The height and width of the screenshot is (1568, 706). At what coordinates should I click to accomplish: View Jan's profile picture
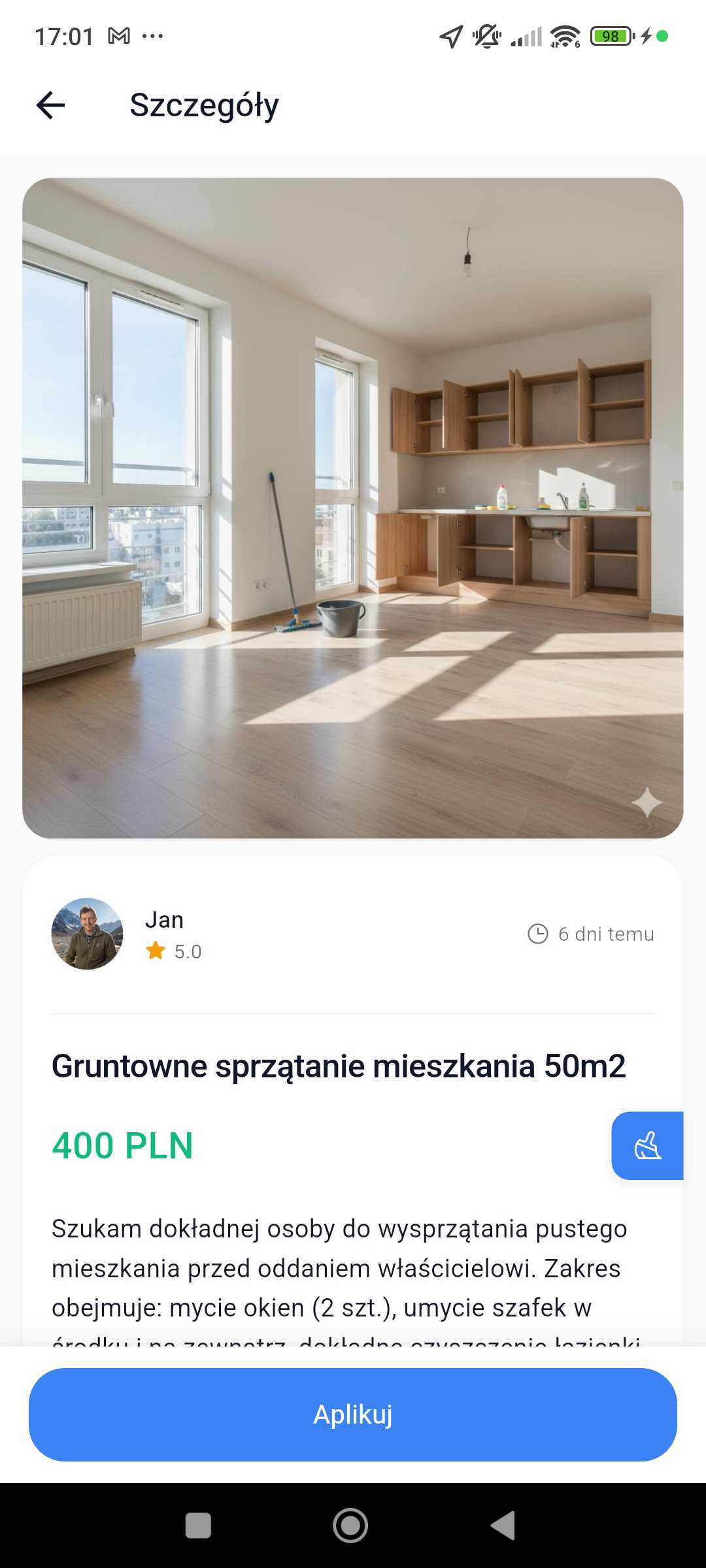coord(87,934)
